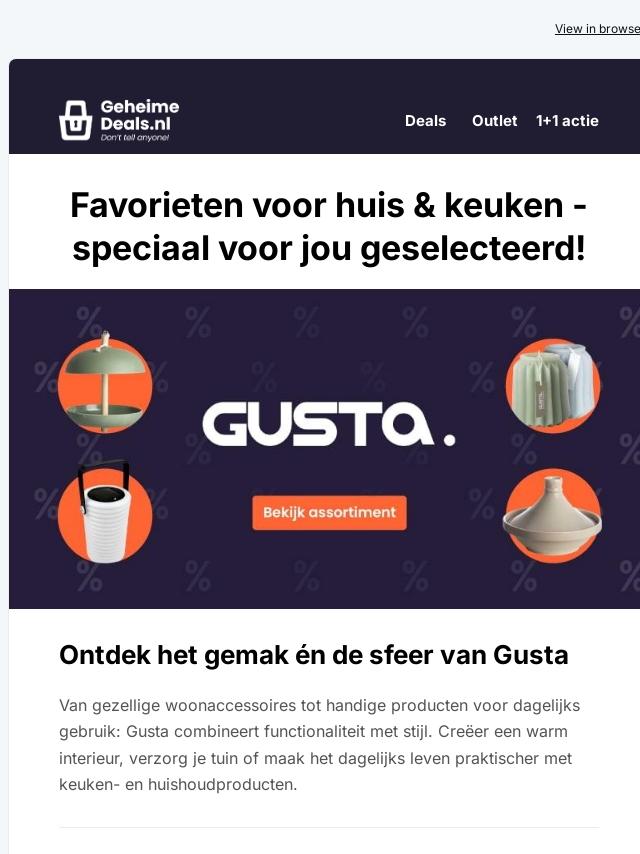Open the 1+1 actie link
Screen dimensions: 640x854
tap(567, 121)
